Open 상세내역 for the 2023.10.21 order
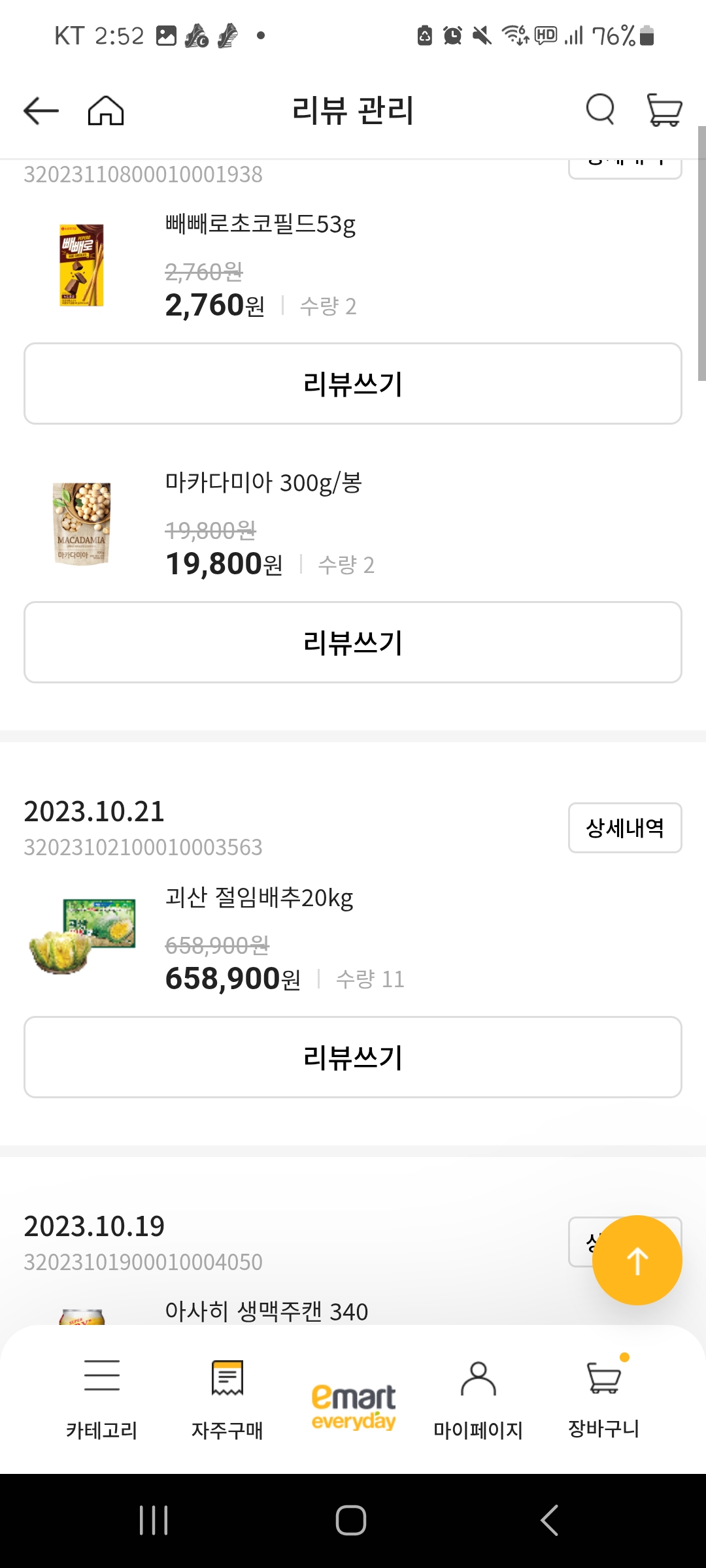 (624, 828)
